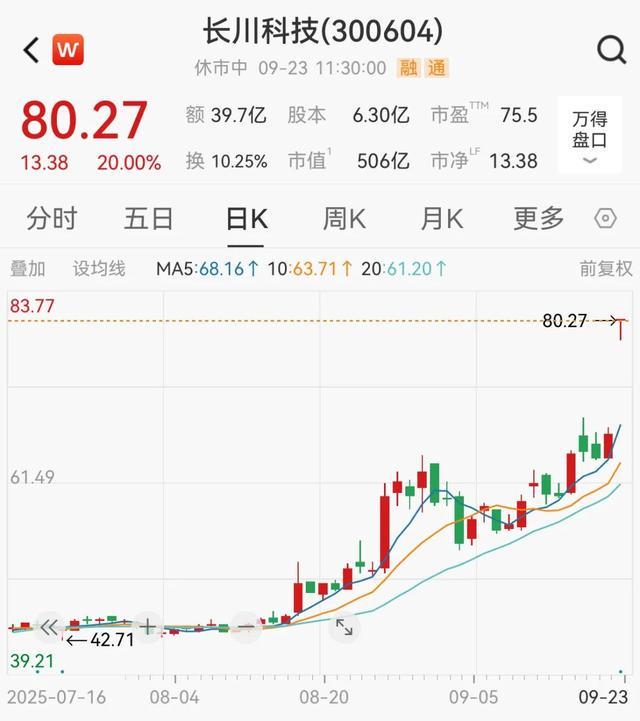Switch to the 月K chart tab

tap(441, 218)
